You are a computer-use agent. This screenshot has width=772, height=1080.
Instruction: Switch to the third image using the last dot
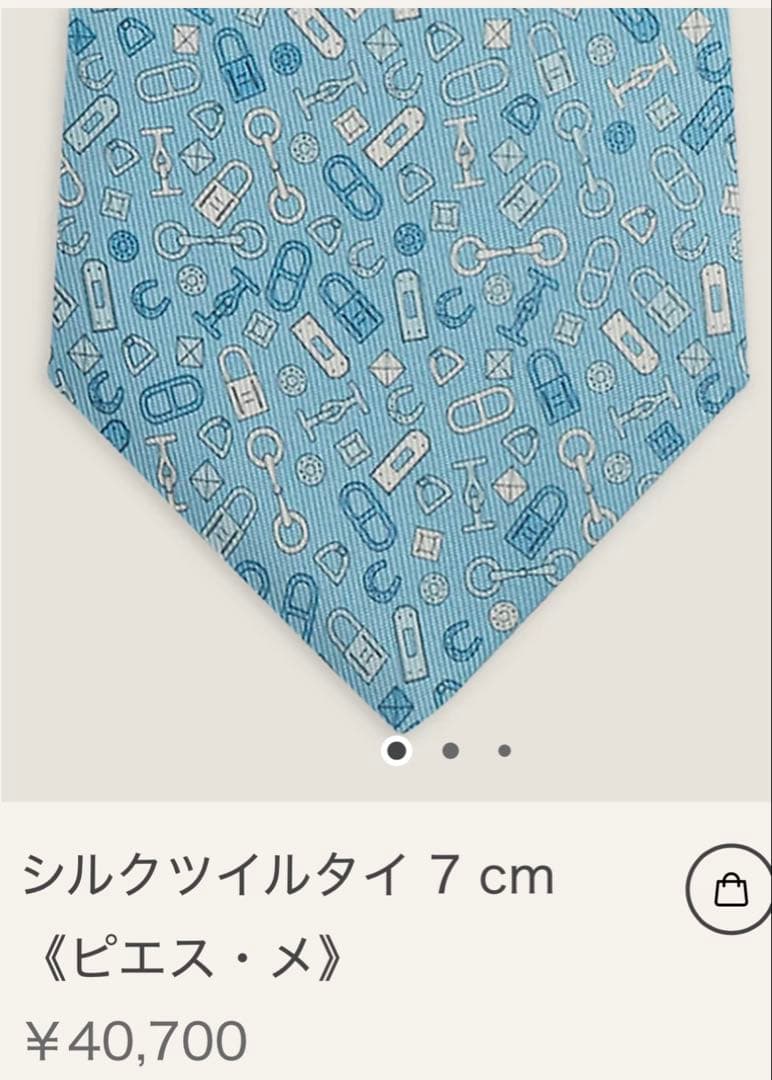(x=503, y=749)
